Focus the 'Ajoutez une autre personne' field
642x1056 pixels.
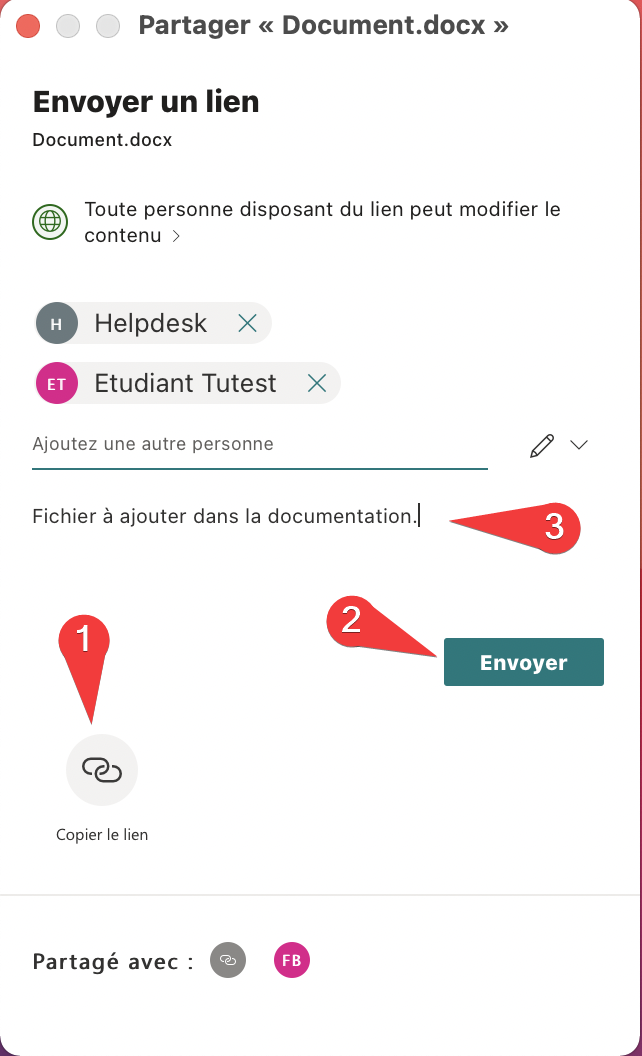point(259,444)
